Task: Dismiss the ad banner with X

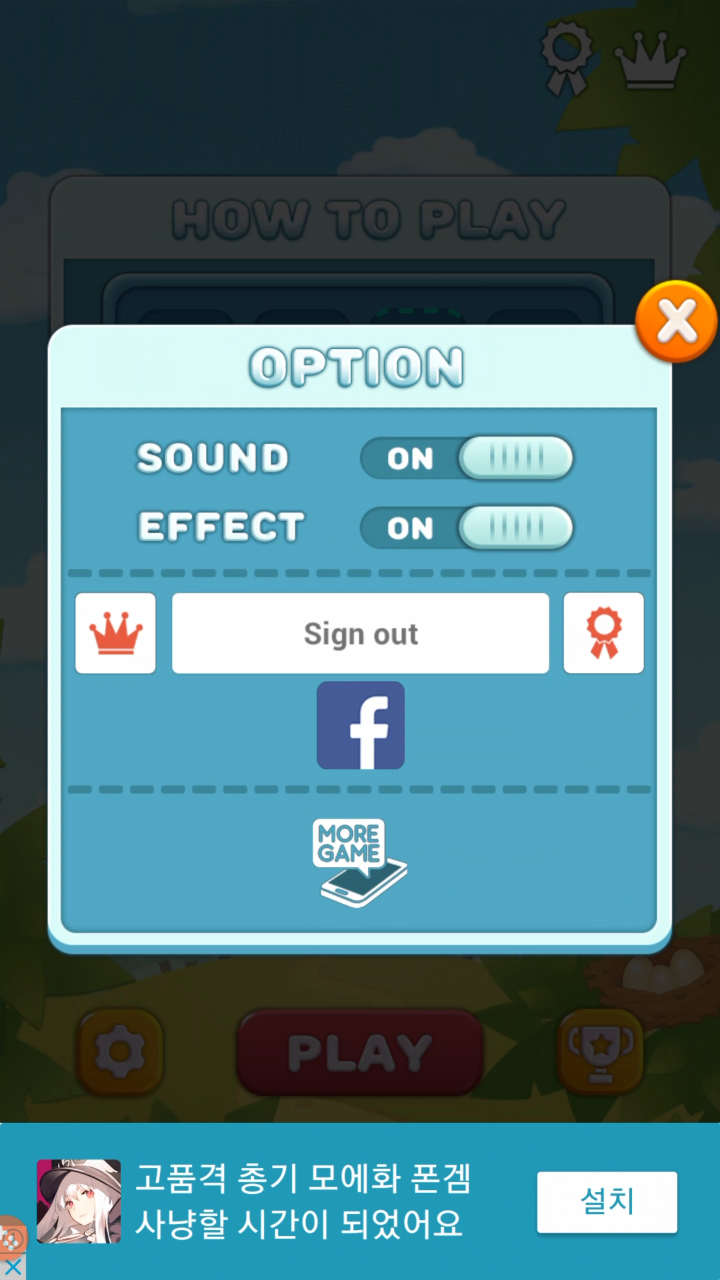Action: click(13, 1267)
